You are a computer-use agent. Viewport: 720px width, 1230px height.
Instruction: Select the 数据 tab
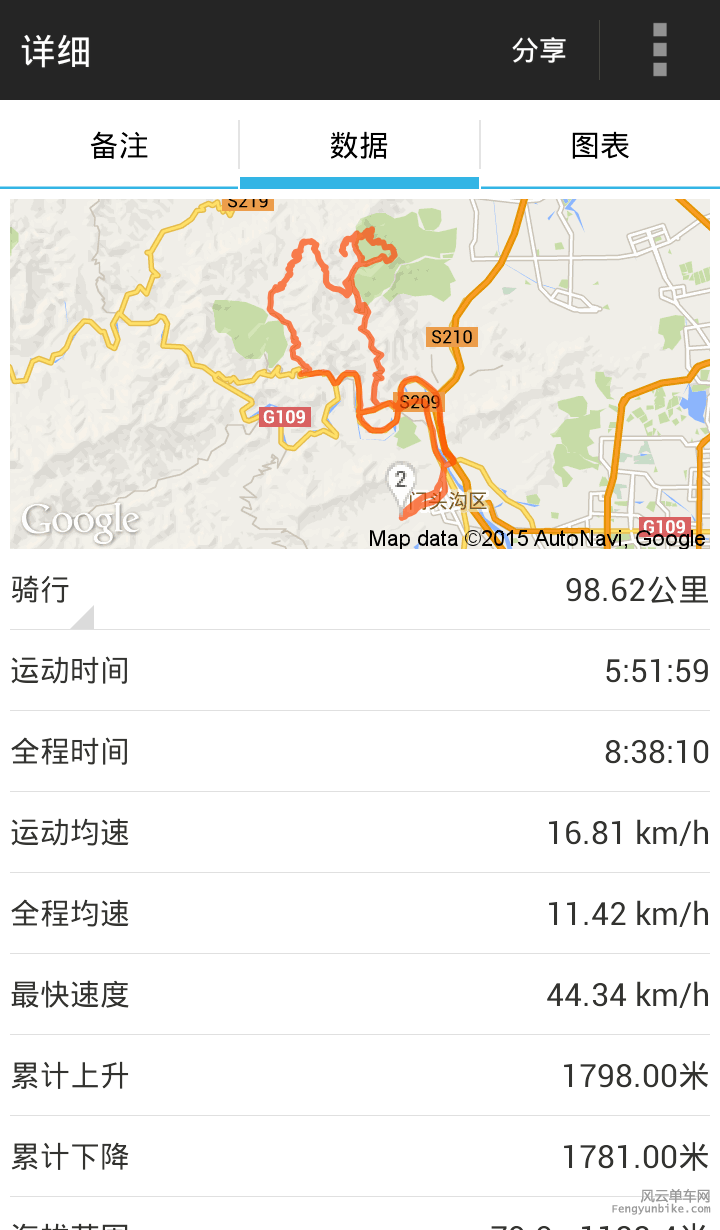[x=359, y=146]
